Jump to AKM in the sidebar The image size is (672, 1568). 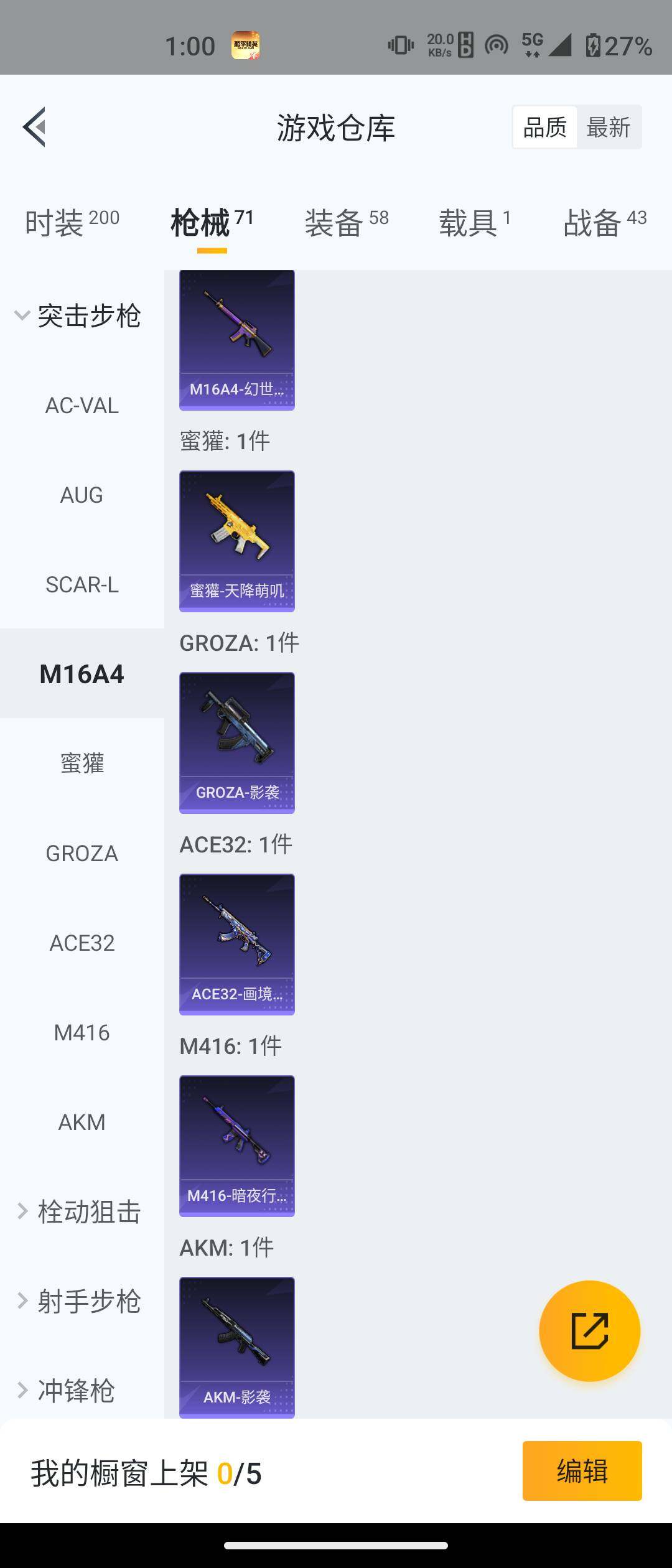[x=82, y=1122]
